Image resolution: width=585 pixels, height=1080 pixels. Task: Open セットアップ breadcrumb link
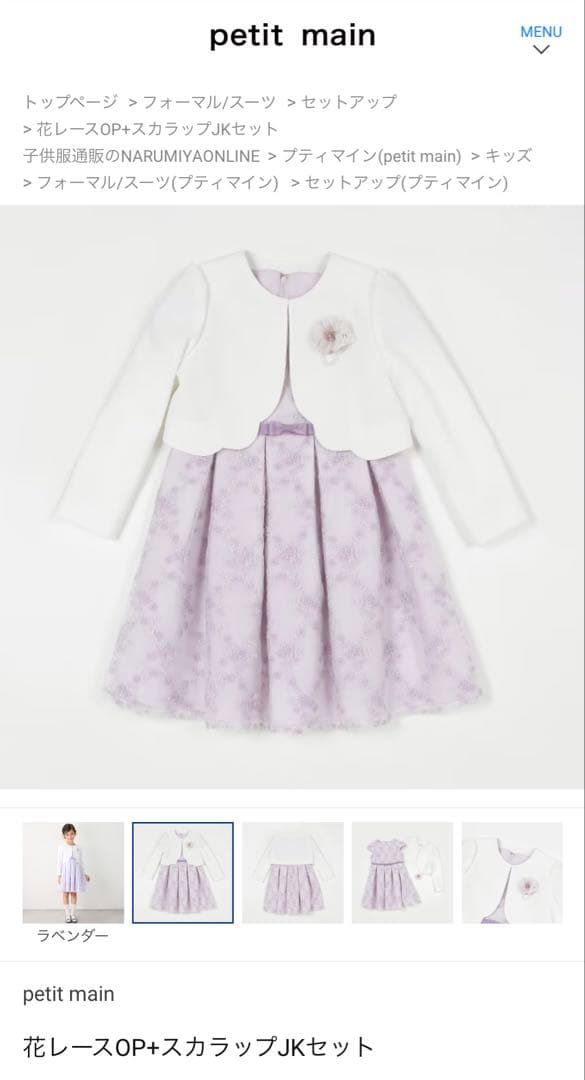click(349, 102)
